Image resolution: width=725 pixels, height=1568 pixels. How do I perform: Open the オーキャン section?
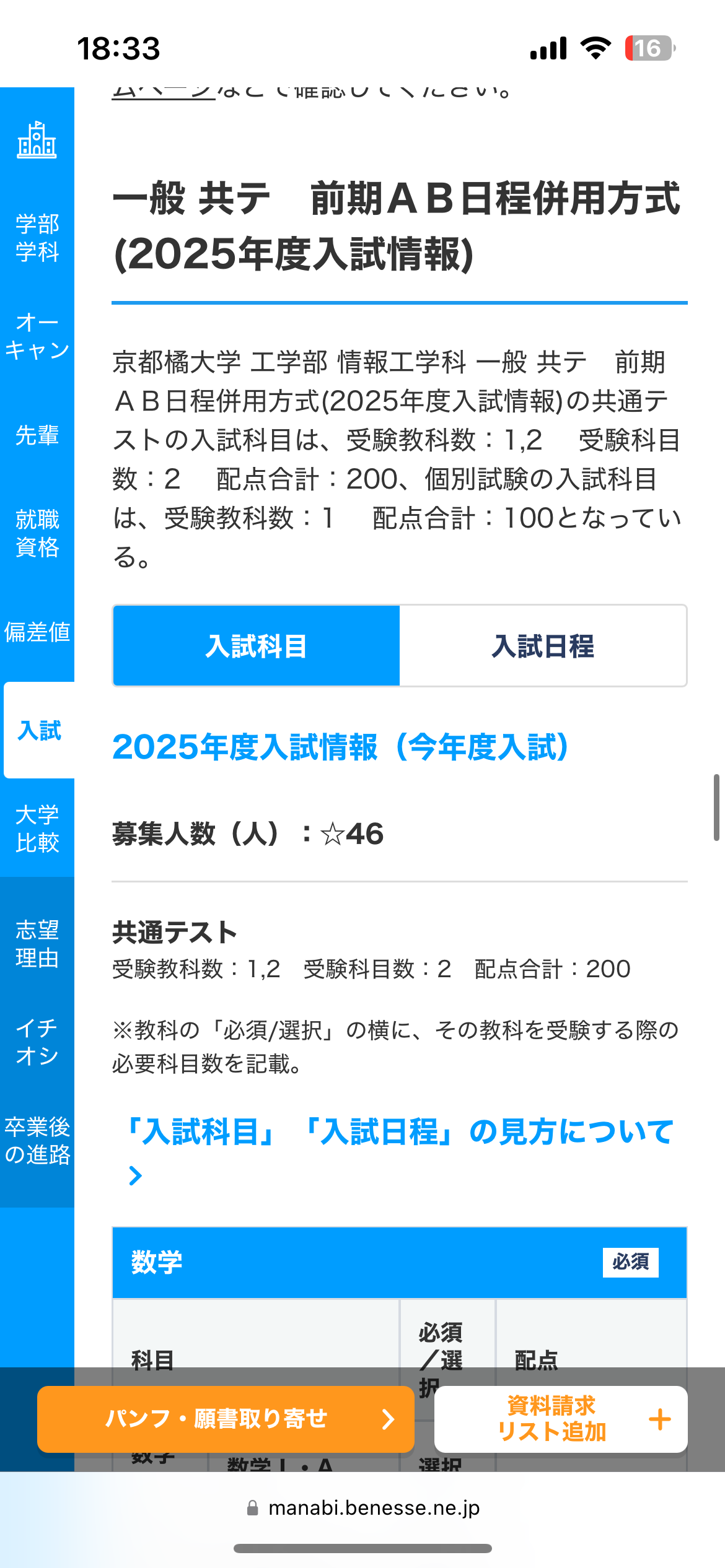(37, 336)
